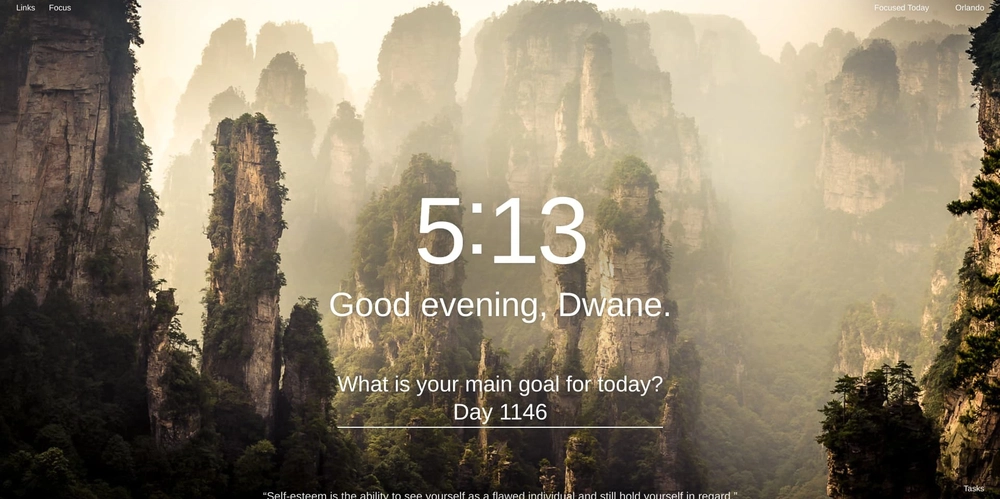Tap the main goal input field

tap(500, 412)
